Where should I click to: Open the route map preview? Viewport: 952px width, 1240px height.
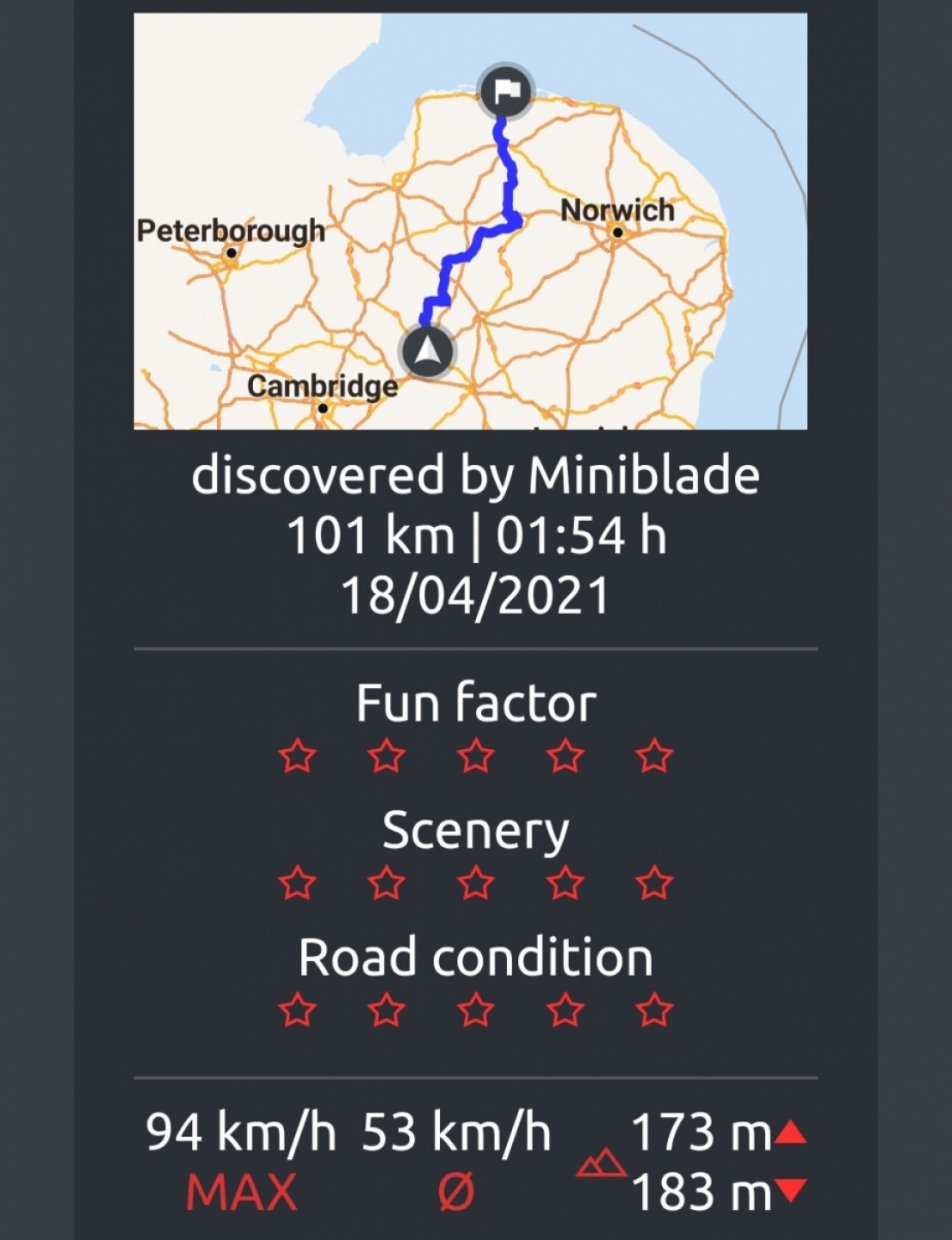pos(470,220)
